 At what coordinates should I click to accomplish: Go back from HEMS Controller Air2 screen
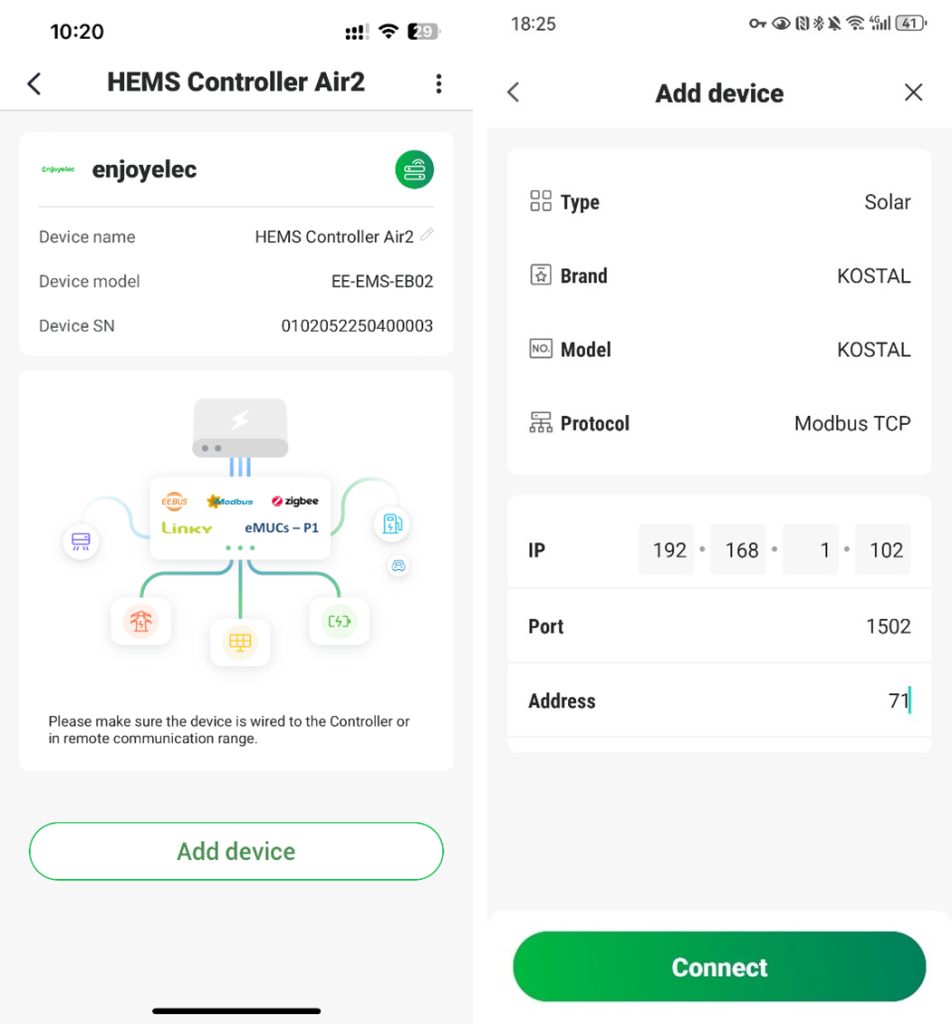[34, 83]
